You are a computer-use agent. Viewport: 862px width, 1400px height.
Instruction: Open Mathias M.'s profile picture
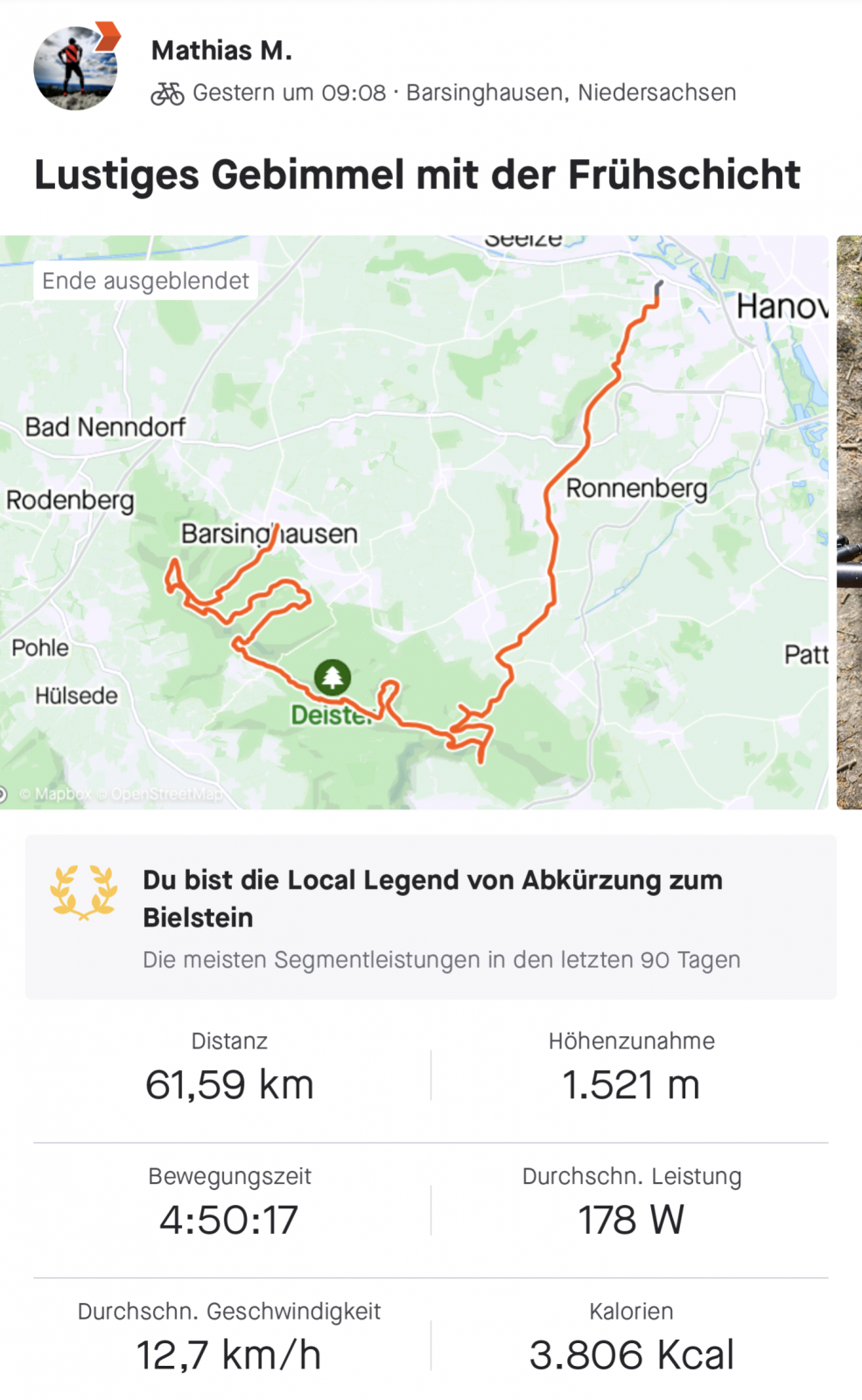click(75, 68)
